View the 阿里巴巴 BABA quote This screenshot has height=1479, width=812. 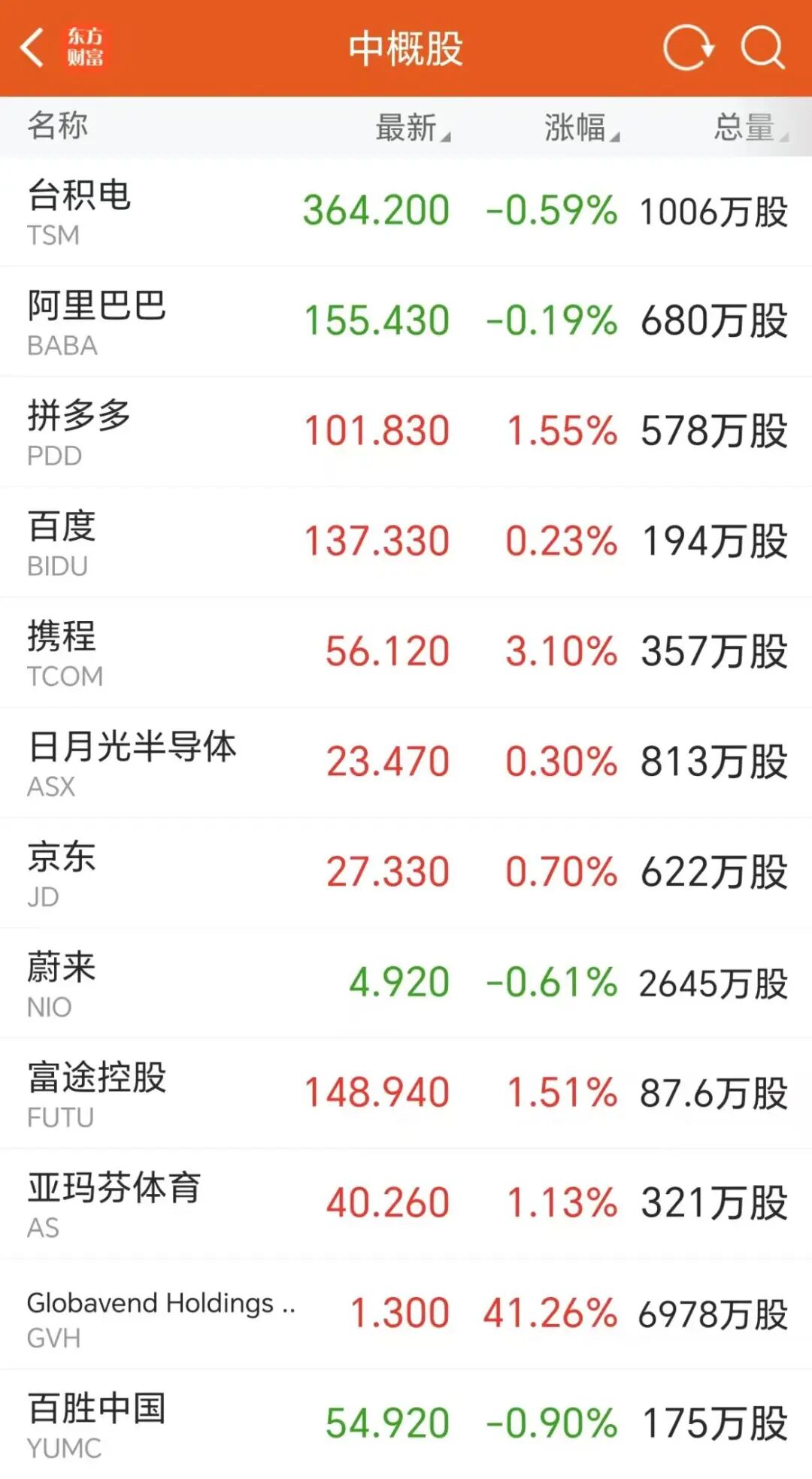click(x=406, y=322)
